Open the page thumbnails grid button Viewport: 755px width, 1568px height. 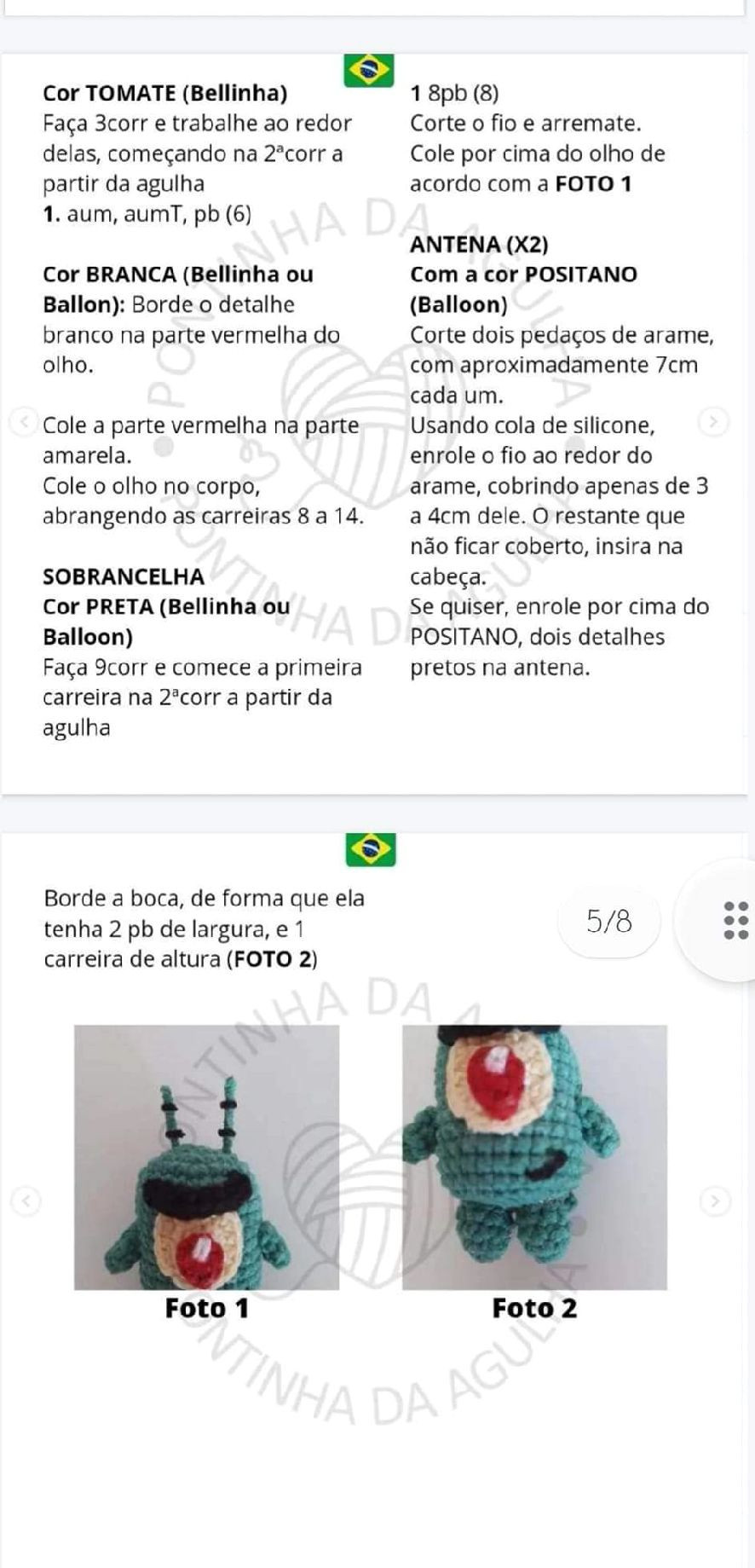[735, 921]
